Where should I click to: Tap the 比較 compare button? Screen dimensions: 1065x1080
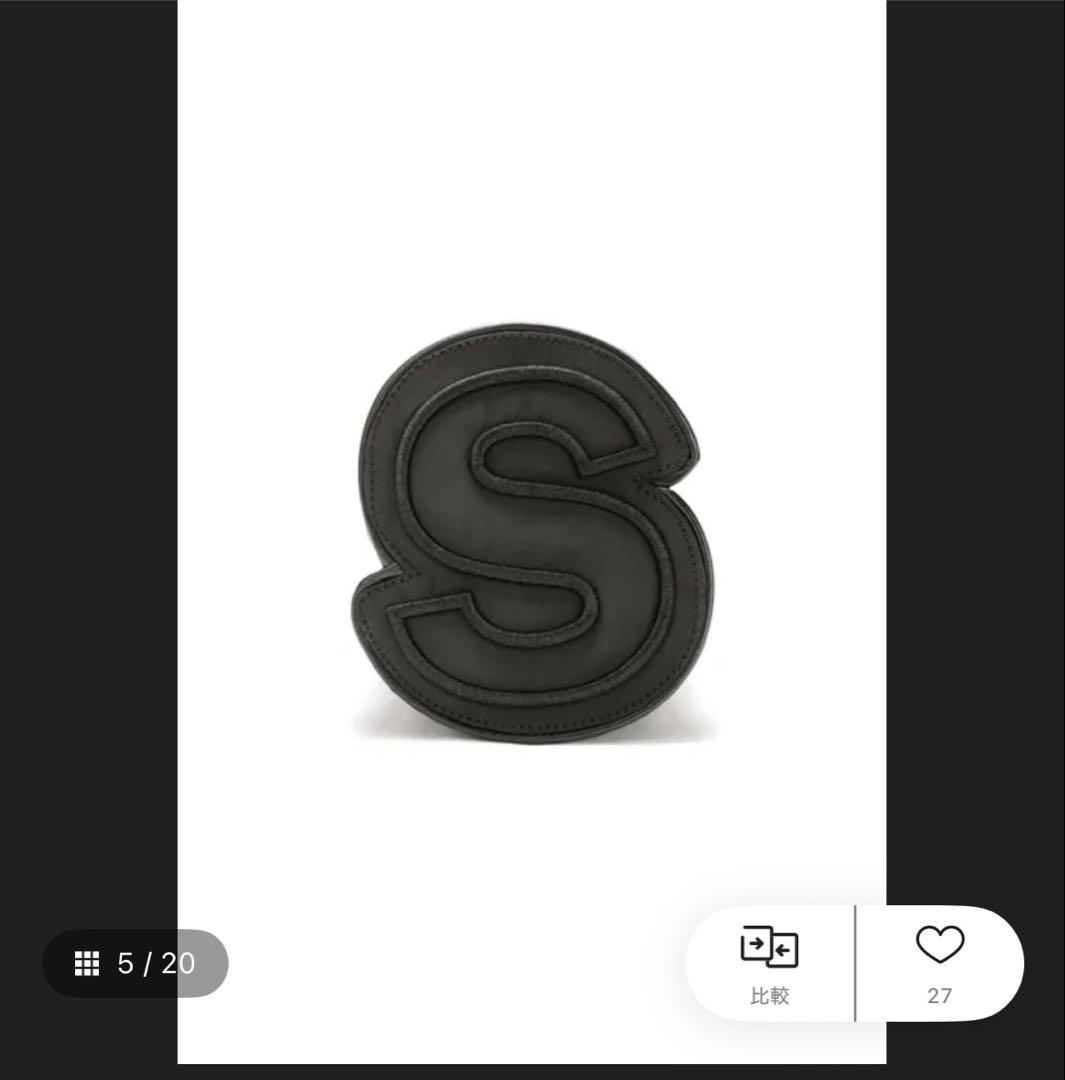click(x=769, y=963)
